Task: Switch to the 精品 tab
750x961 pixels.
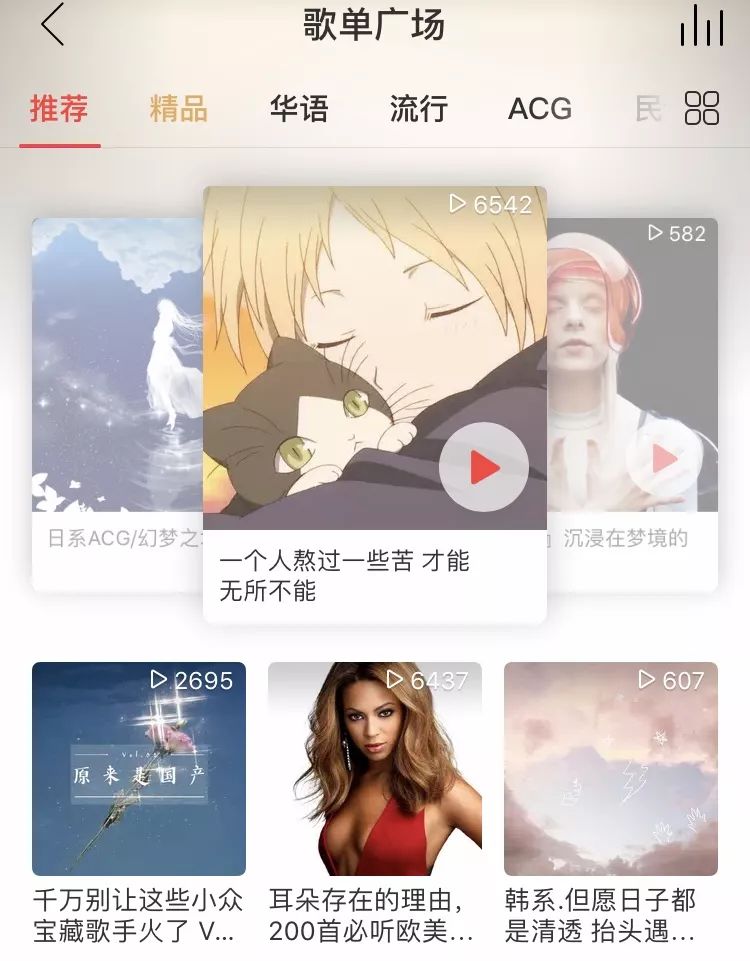Action: pyautogui.click(x=178, y=109)
